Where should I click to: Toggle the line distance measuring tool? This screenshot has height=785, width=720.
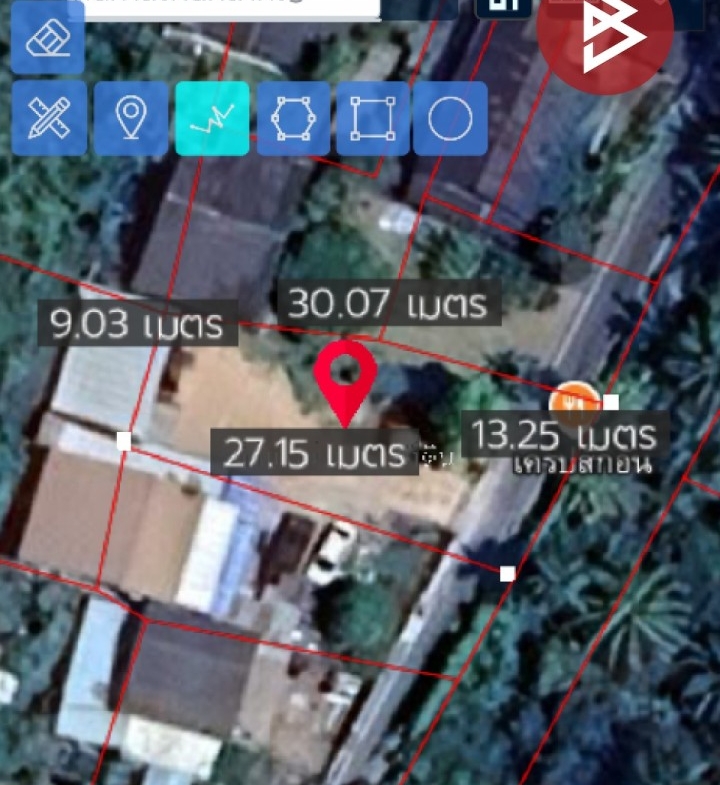(x=212, y=119)
